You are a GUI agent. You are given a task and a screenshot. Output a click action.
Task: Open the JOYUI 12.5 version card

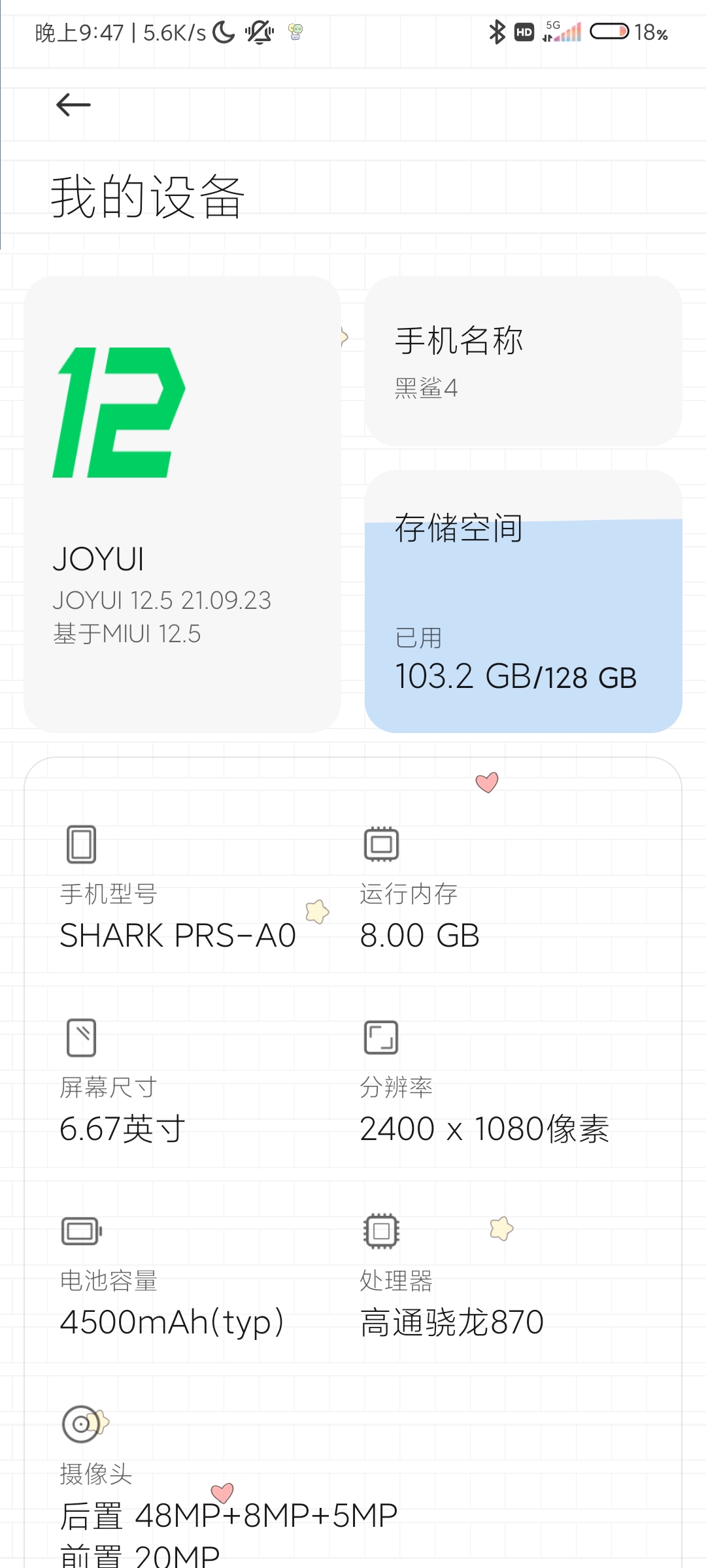(x=182, y=504)
